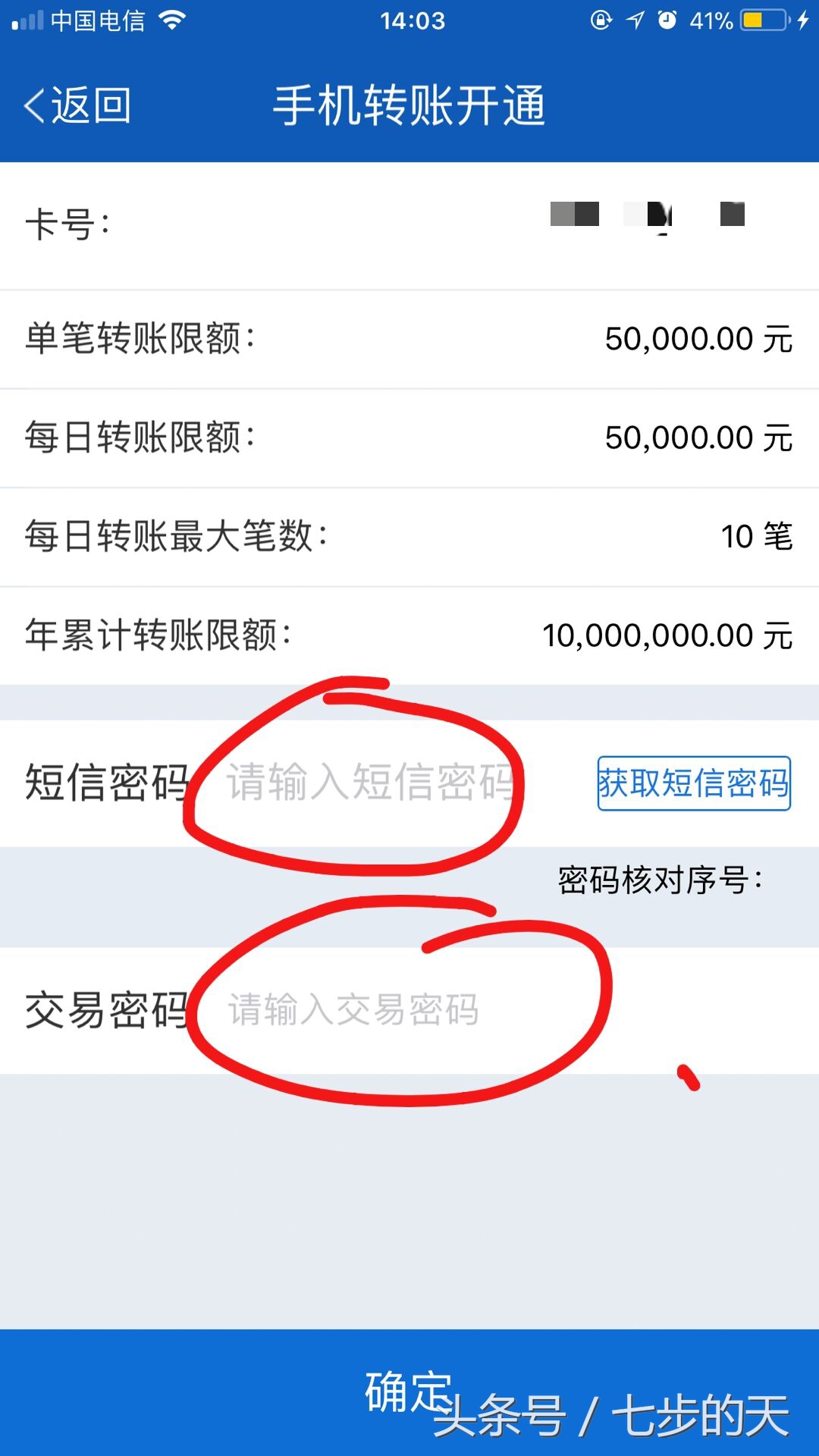Tap the 每日转账最大笔数 row

409,535
